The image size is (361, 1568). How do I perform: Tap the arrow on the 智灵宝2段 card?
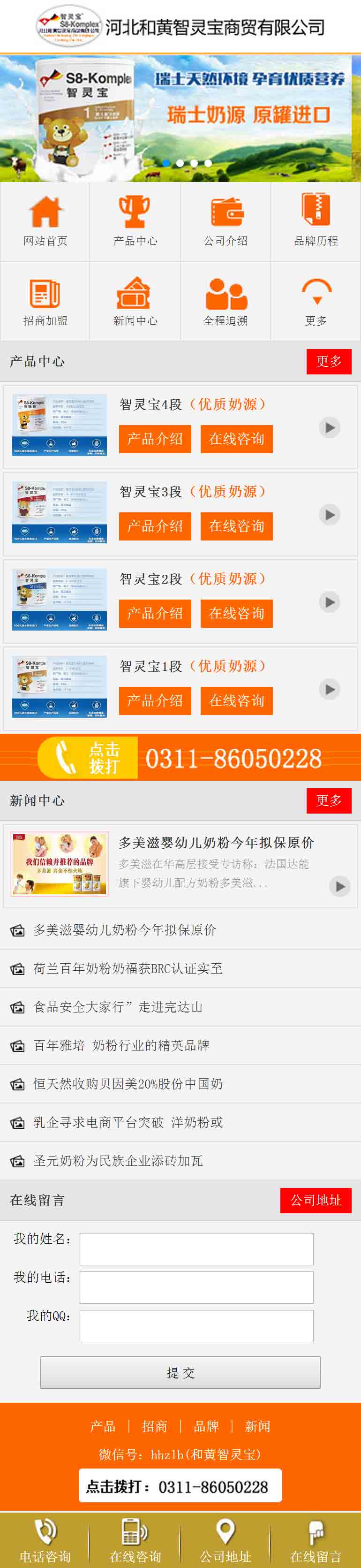point(330,602)
